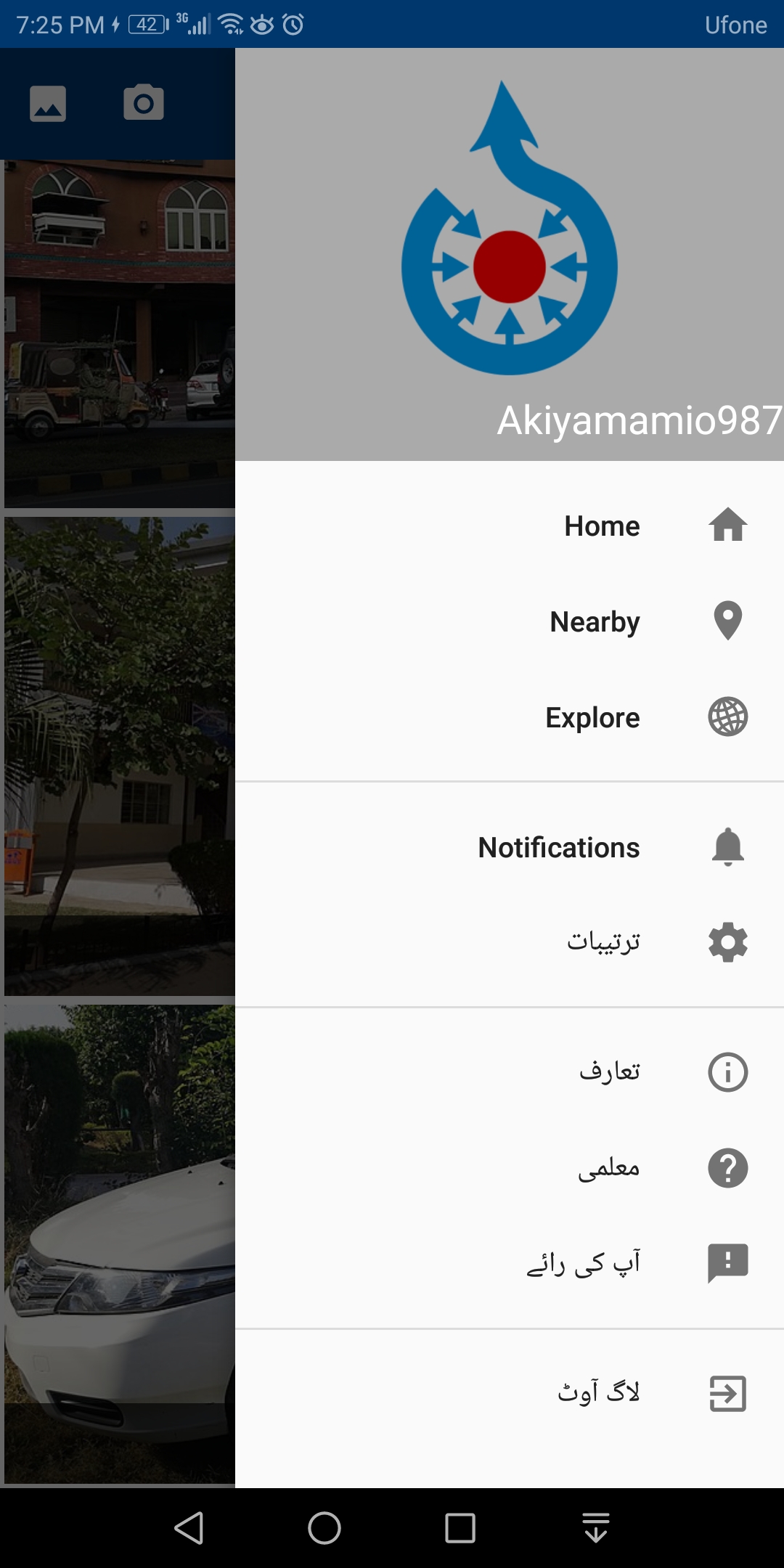Open the tutorial (معلمی) with question icon

pos(608,1168)
